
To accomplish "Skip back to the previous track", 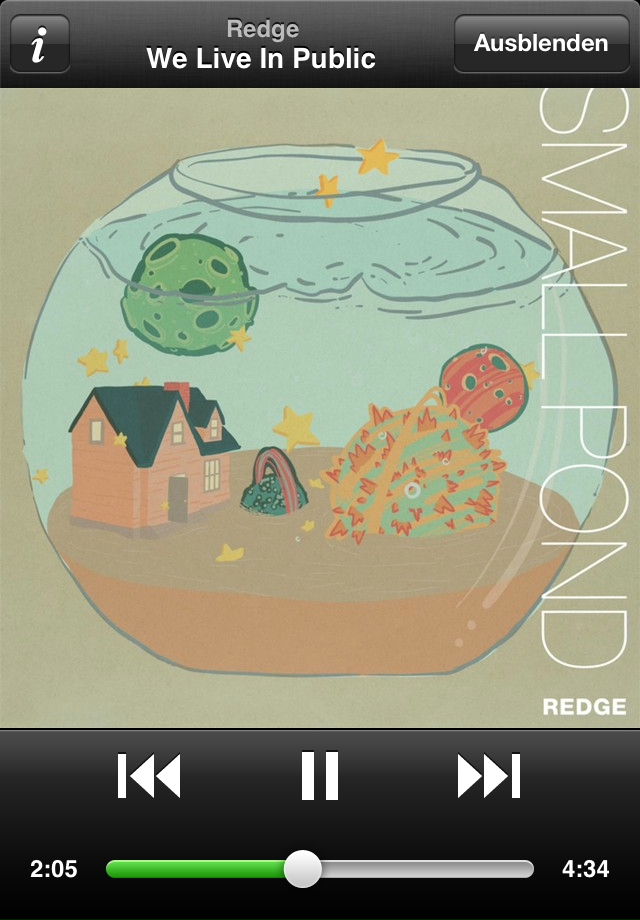I will point(149,776).
